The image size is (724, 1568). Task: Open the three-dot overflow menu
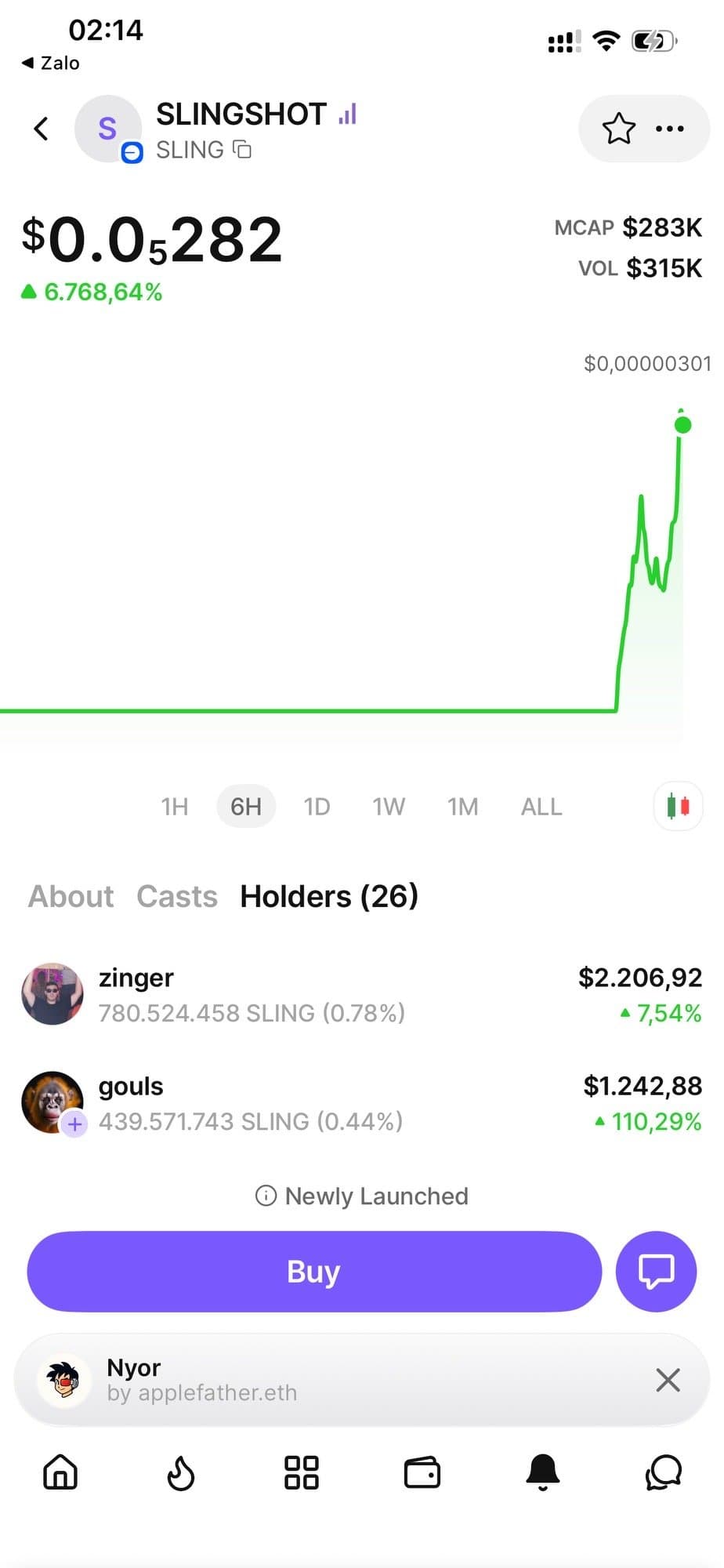[x=669, y=129]
